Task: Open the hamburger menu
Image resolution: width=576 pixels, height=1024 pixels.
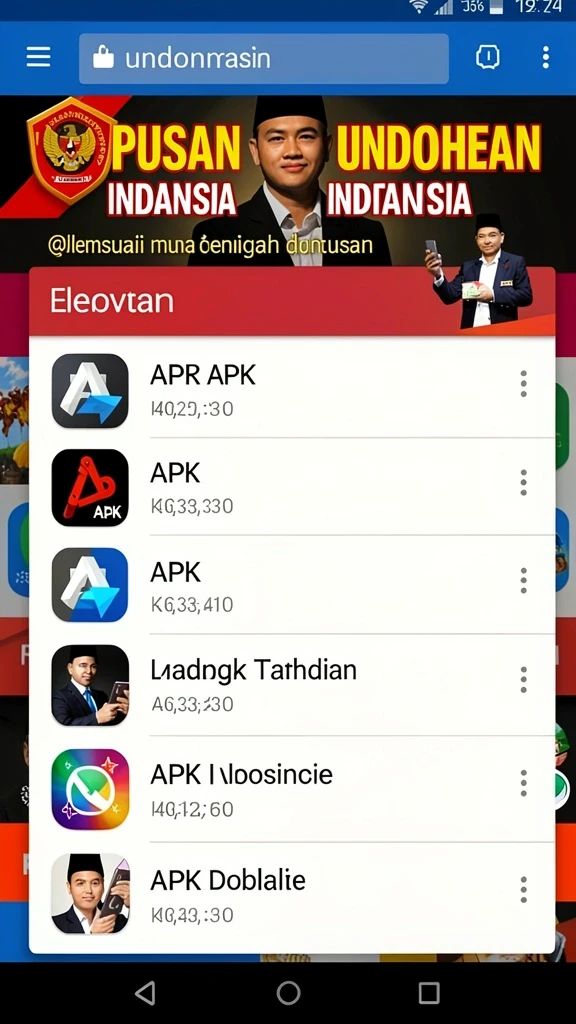Action: (x=38, y=57)
